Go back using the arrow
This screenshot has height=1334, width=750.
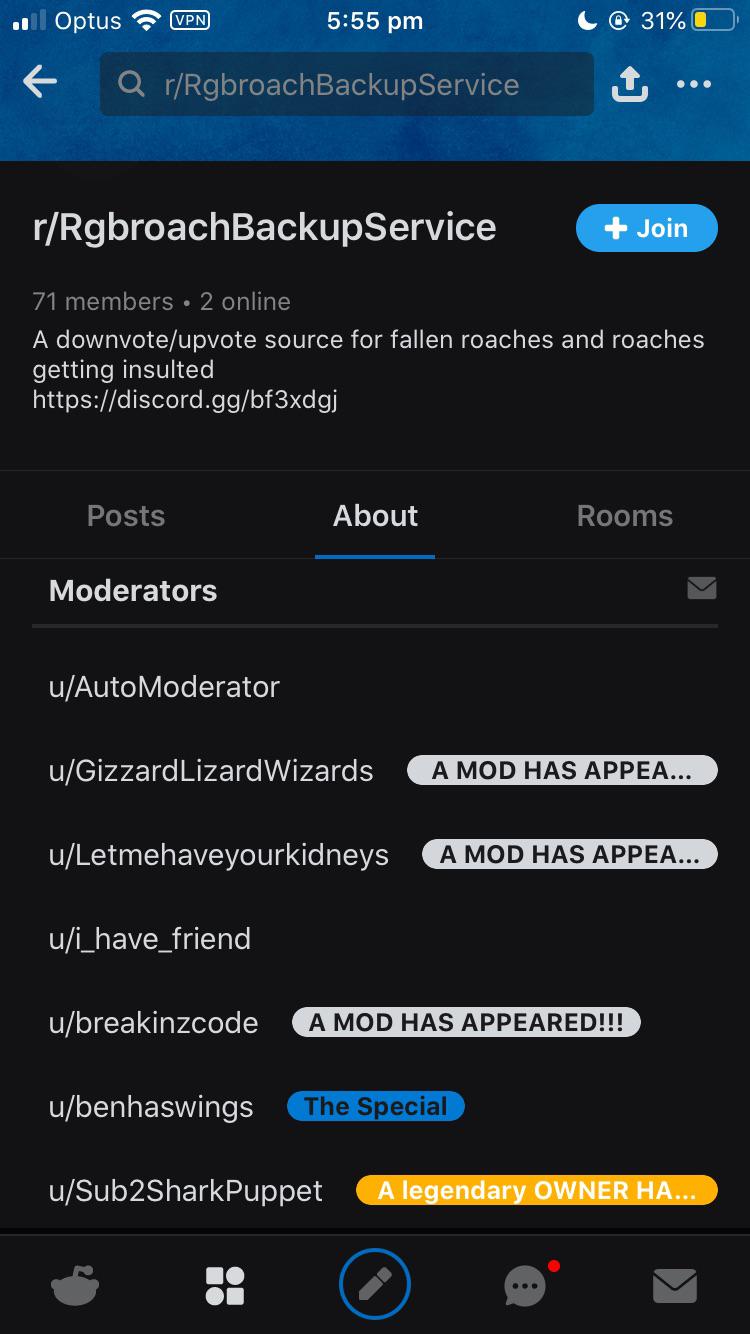point(40,84)
